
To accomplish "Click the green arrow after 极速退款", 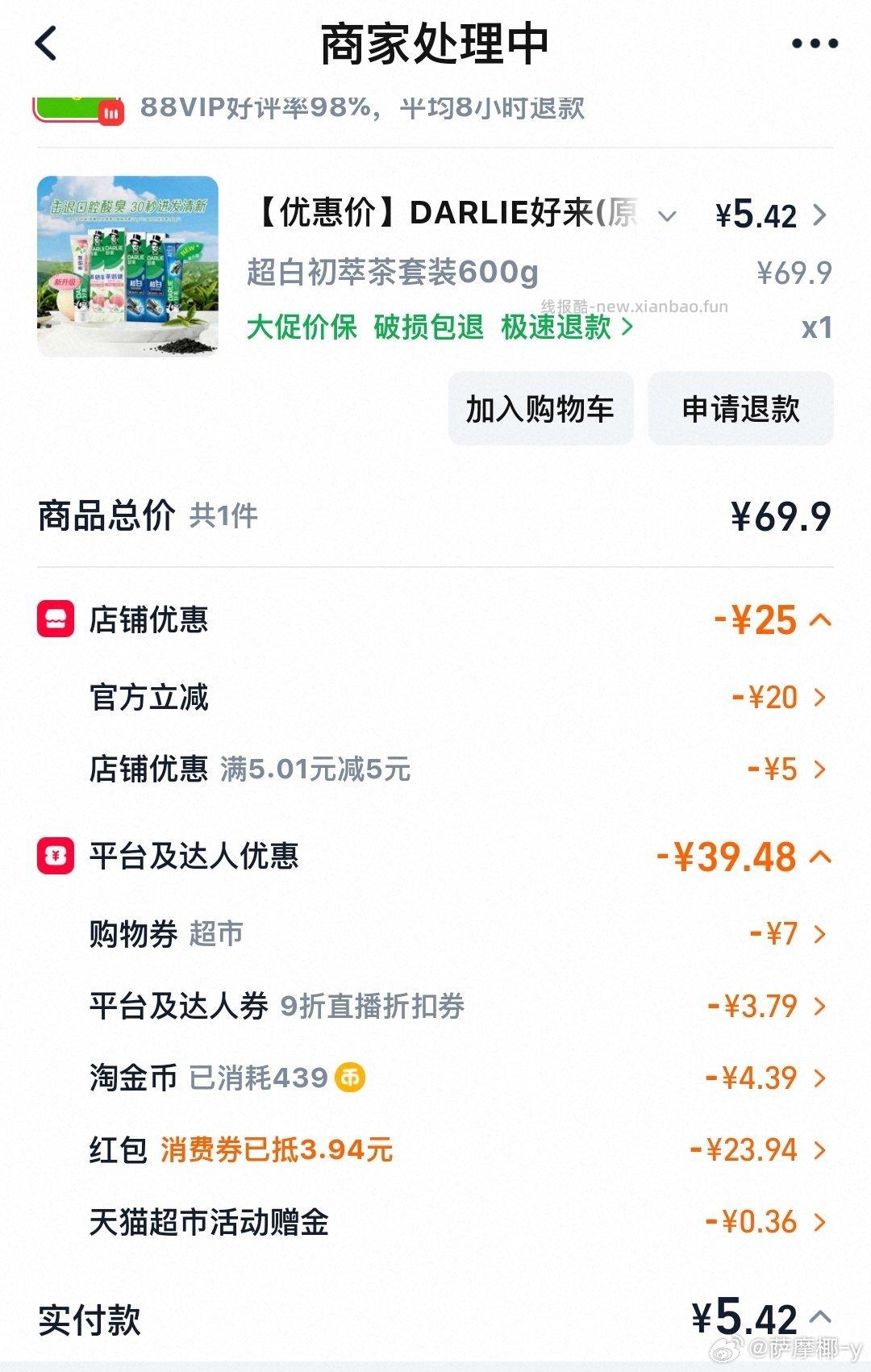I will (626, 328).
